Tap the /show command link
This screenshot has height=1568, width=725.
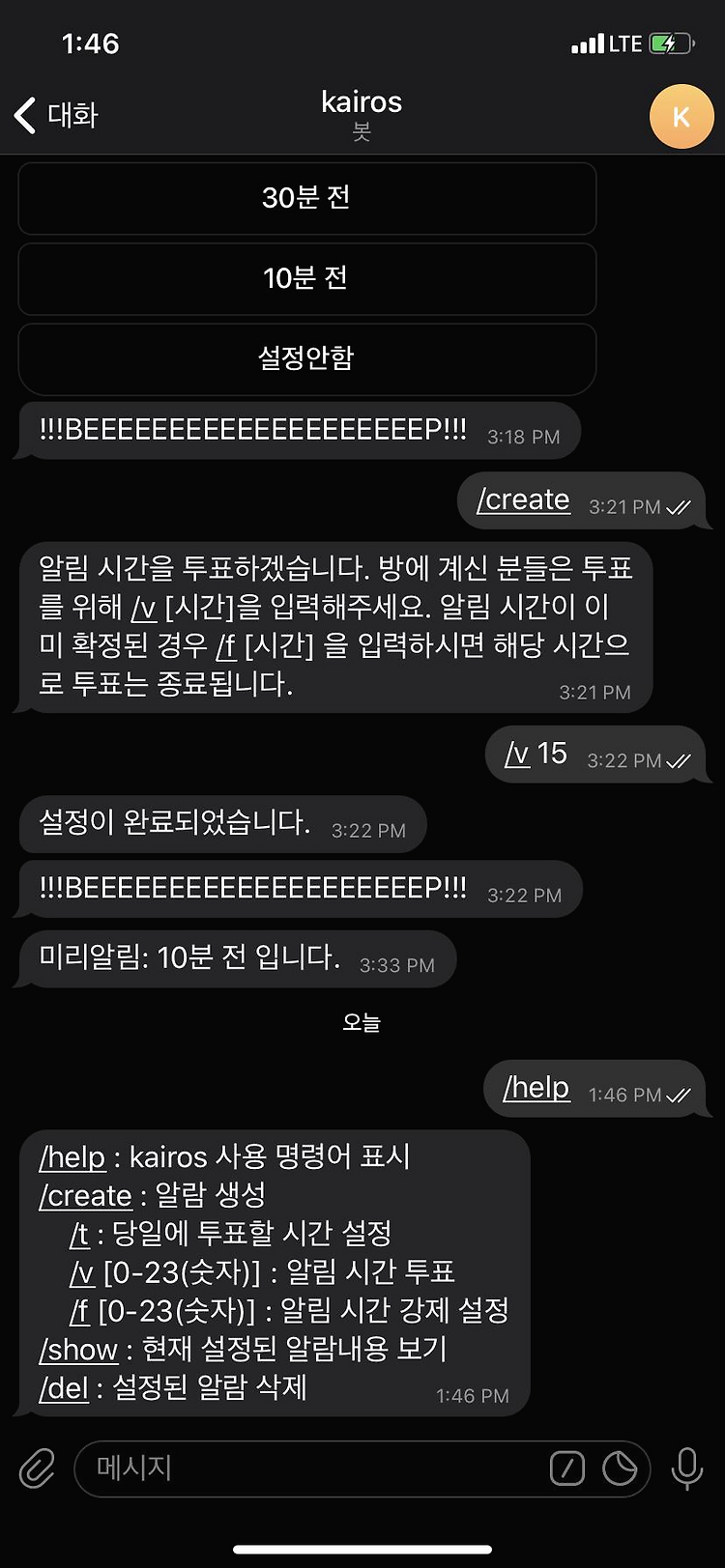[x=78, y=1350]
